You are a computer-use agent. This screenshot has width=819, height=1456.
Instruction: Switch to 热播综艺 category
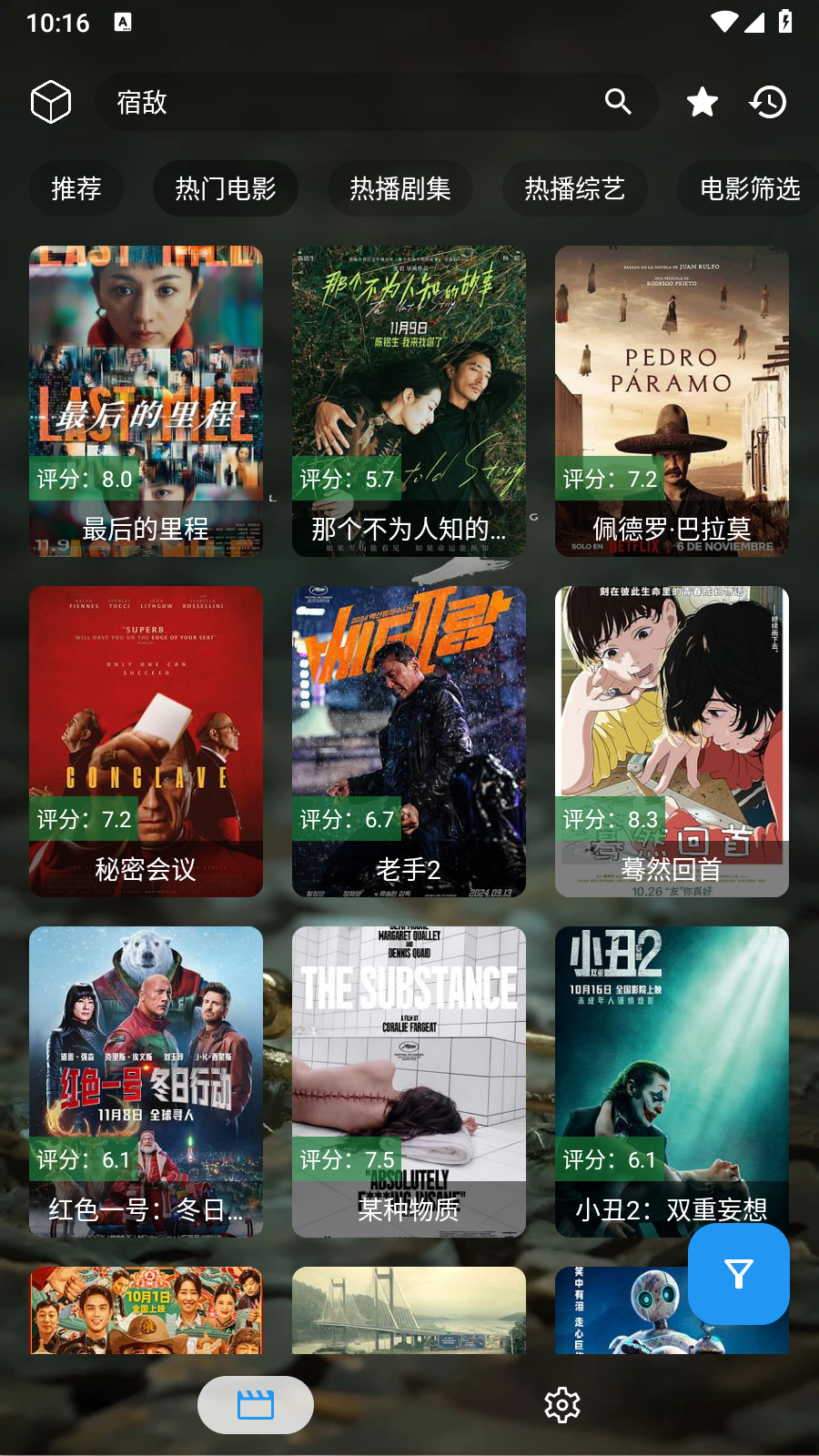[x=575, y=188]
